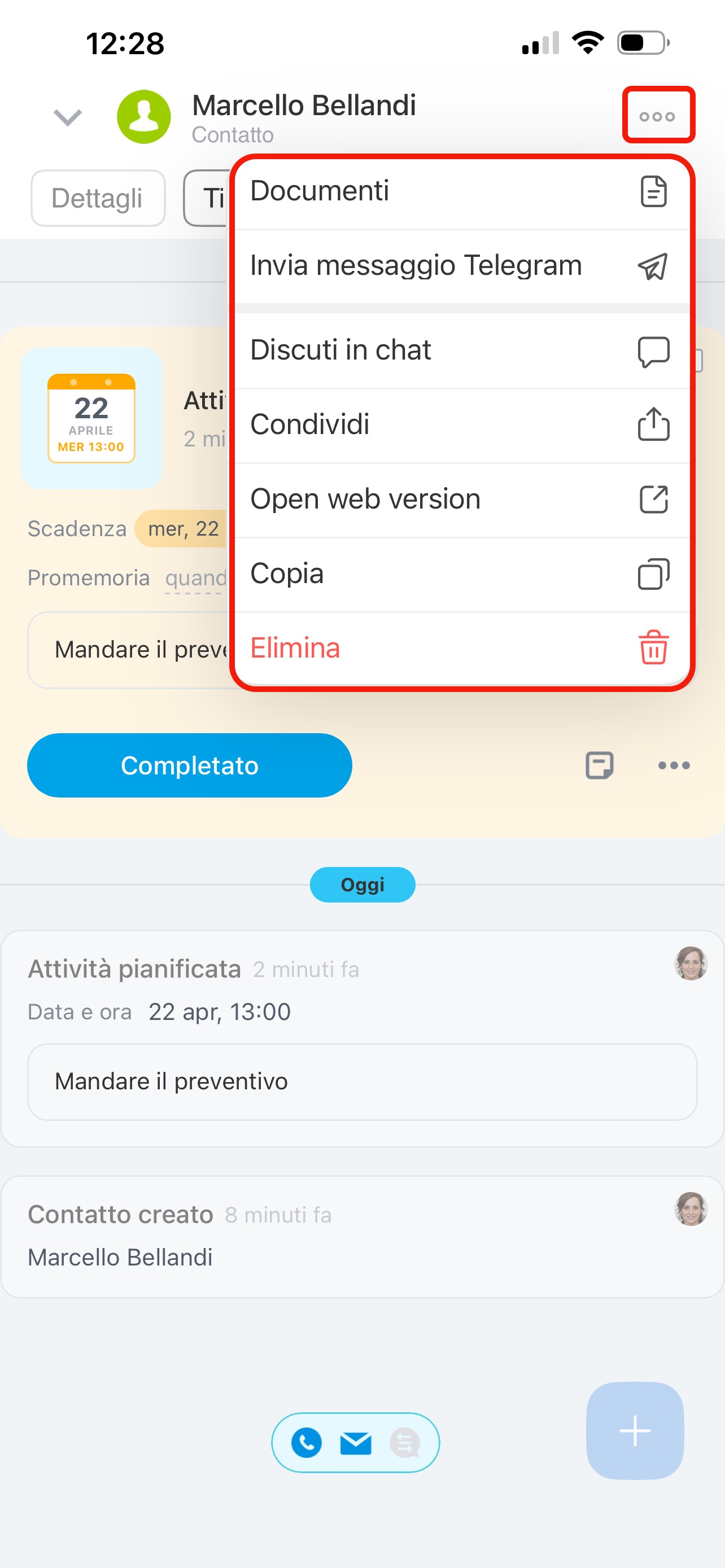
Task: Send an email via the envelope icon
Action: (356, 1442)
